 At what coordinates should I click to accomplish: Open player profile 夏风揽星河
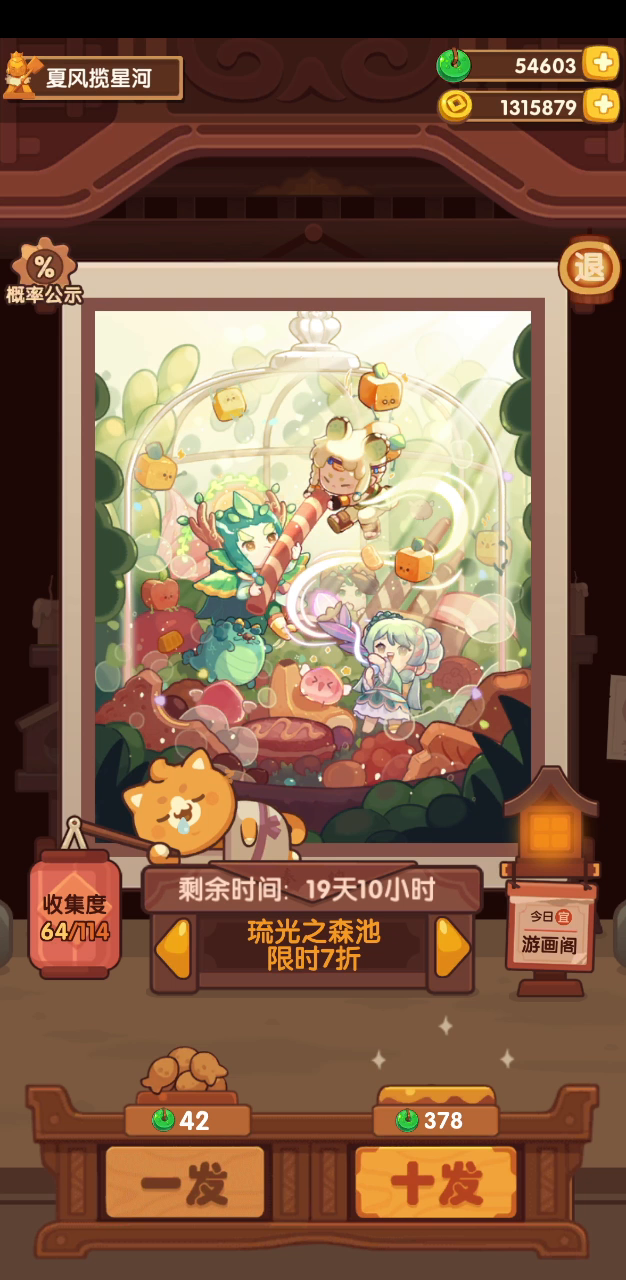pos(93,78)
